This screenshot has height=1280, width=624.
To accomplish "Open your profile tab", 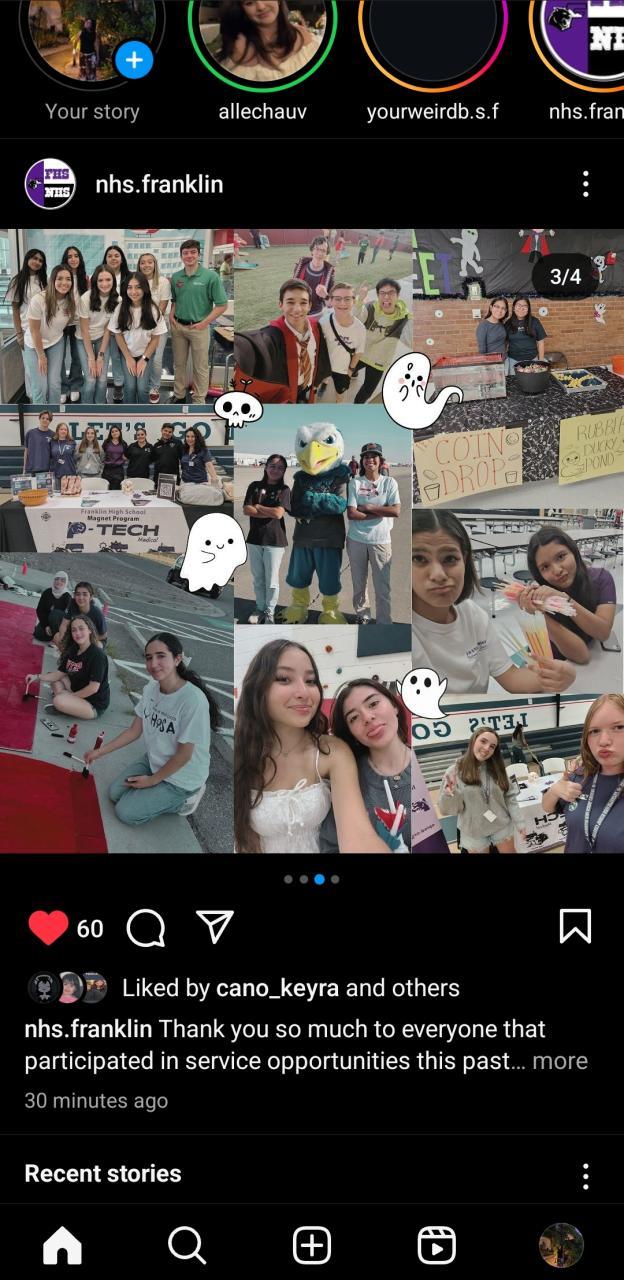I will (x=561, y=1246).
